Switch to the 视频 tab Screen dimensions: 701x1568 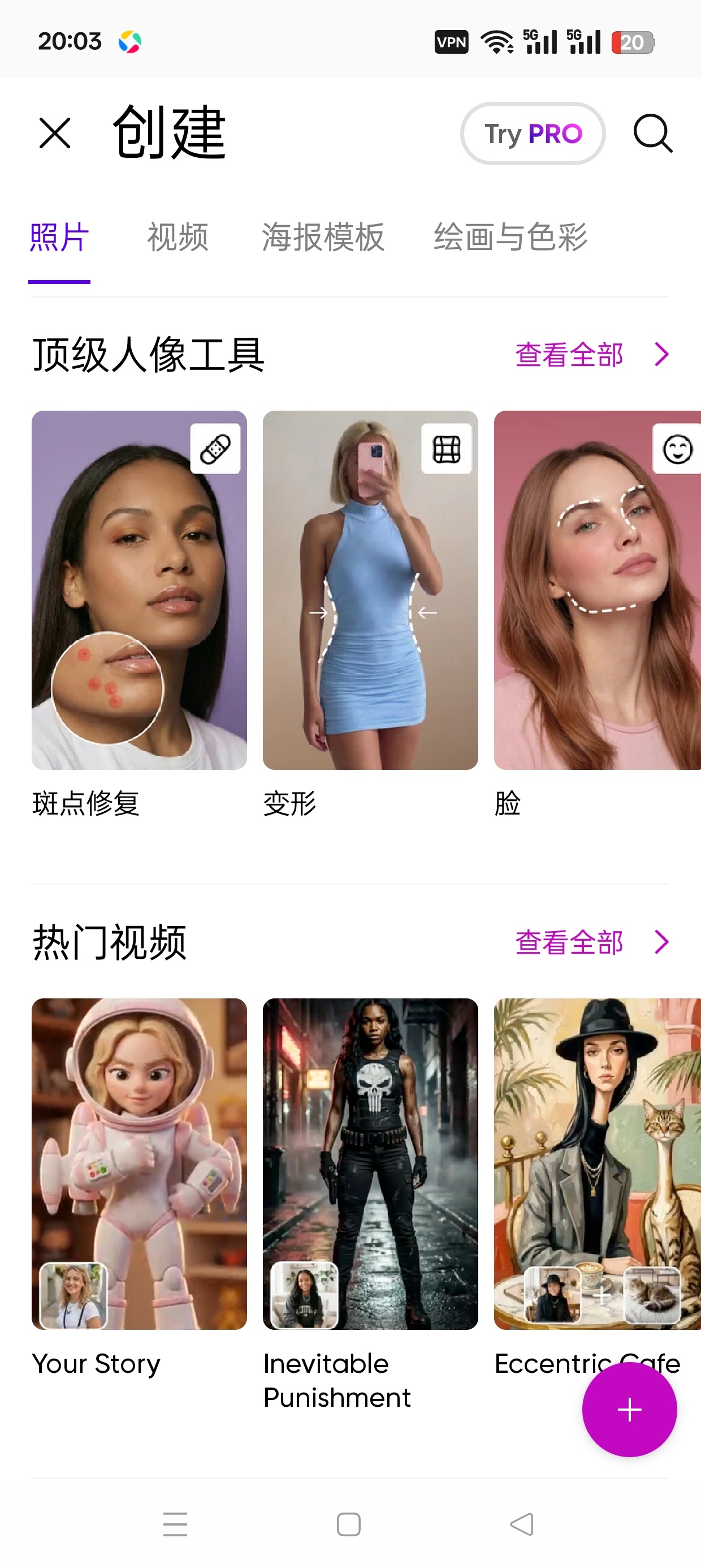(178, 238)
